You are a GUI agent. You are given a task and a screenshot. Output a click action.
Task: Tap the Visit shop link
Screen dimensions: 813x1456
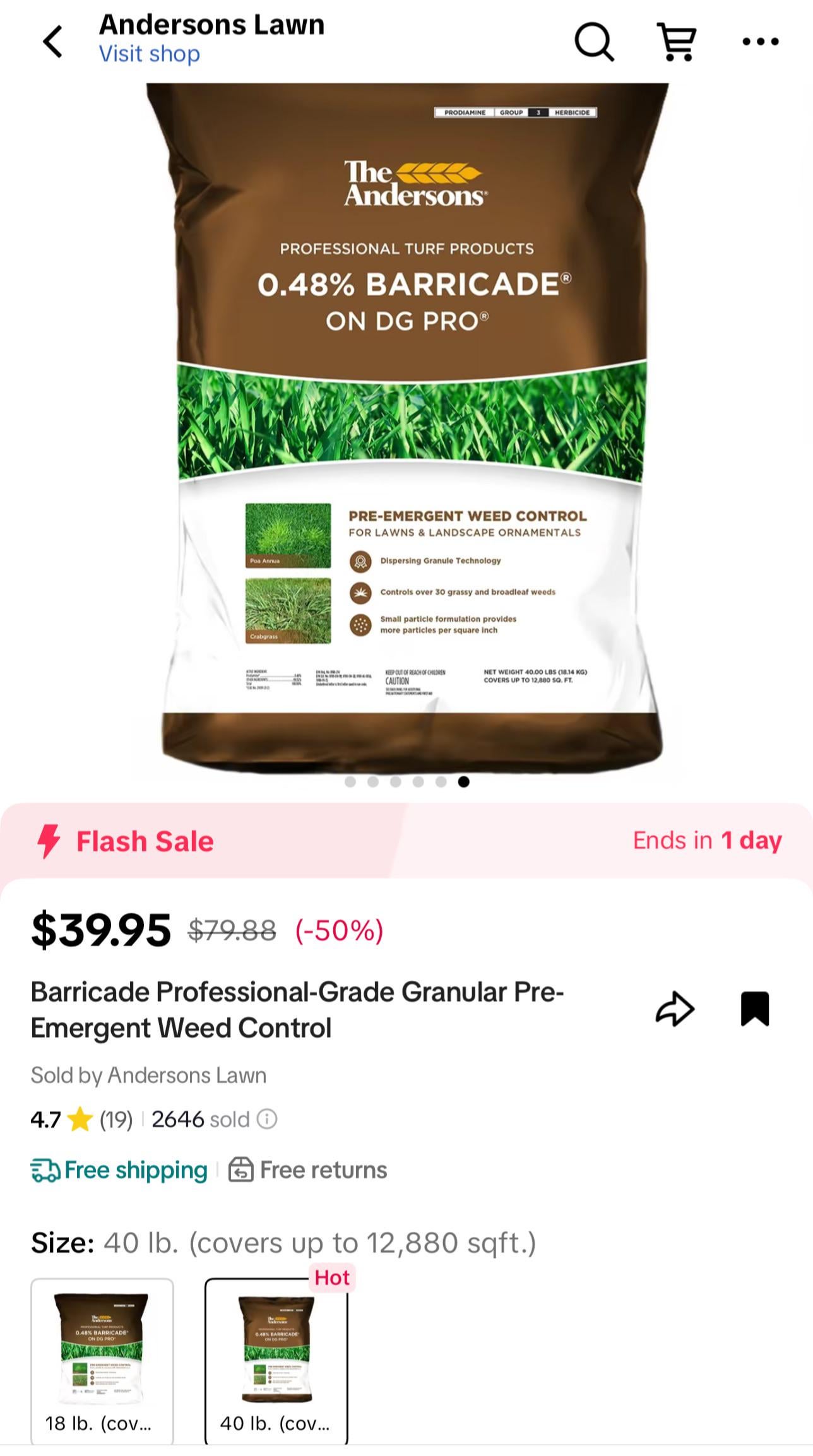149,54
